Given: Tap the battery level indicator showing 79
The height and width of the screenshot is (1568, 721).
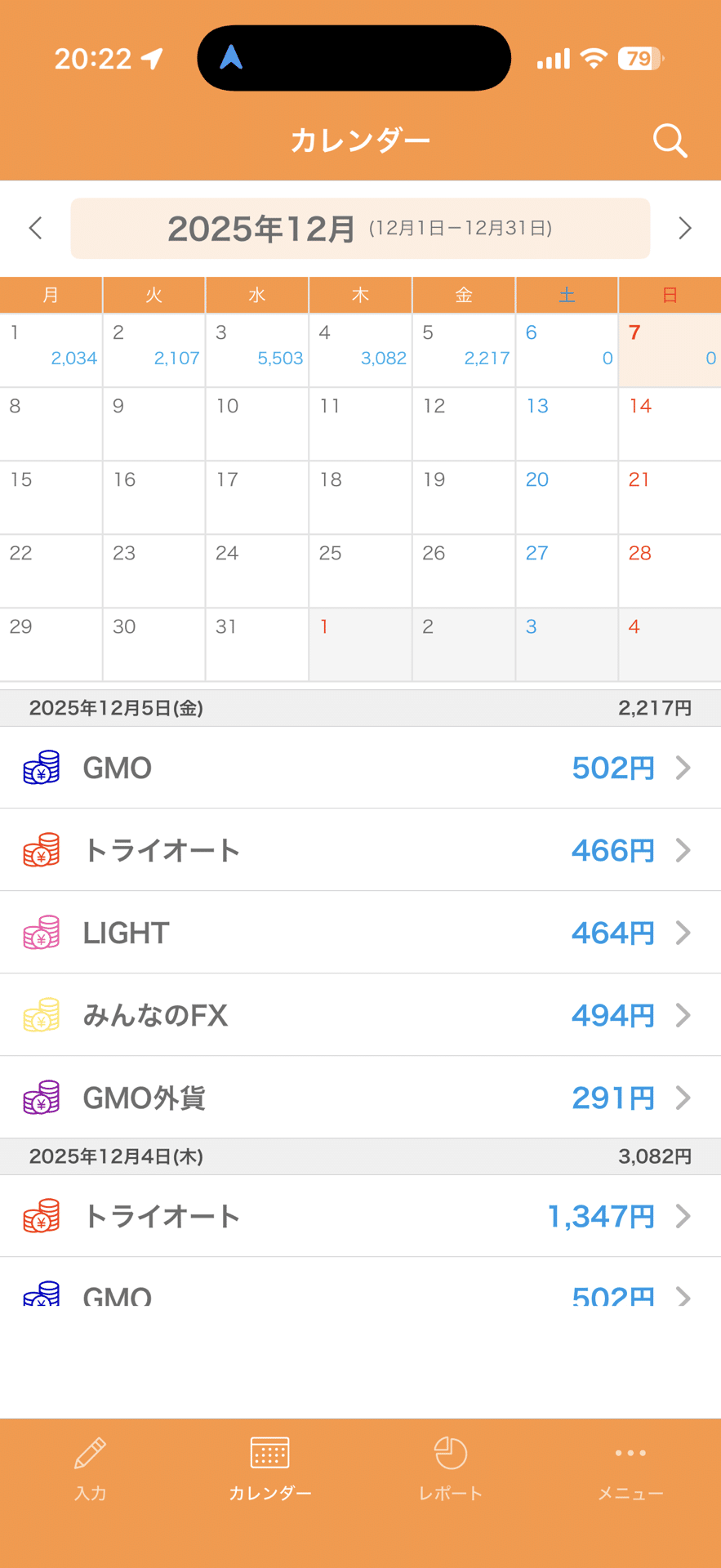Looking at the screenshot, I should click(642, 57).
